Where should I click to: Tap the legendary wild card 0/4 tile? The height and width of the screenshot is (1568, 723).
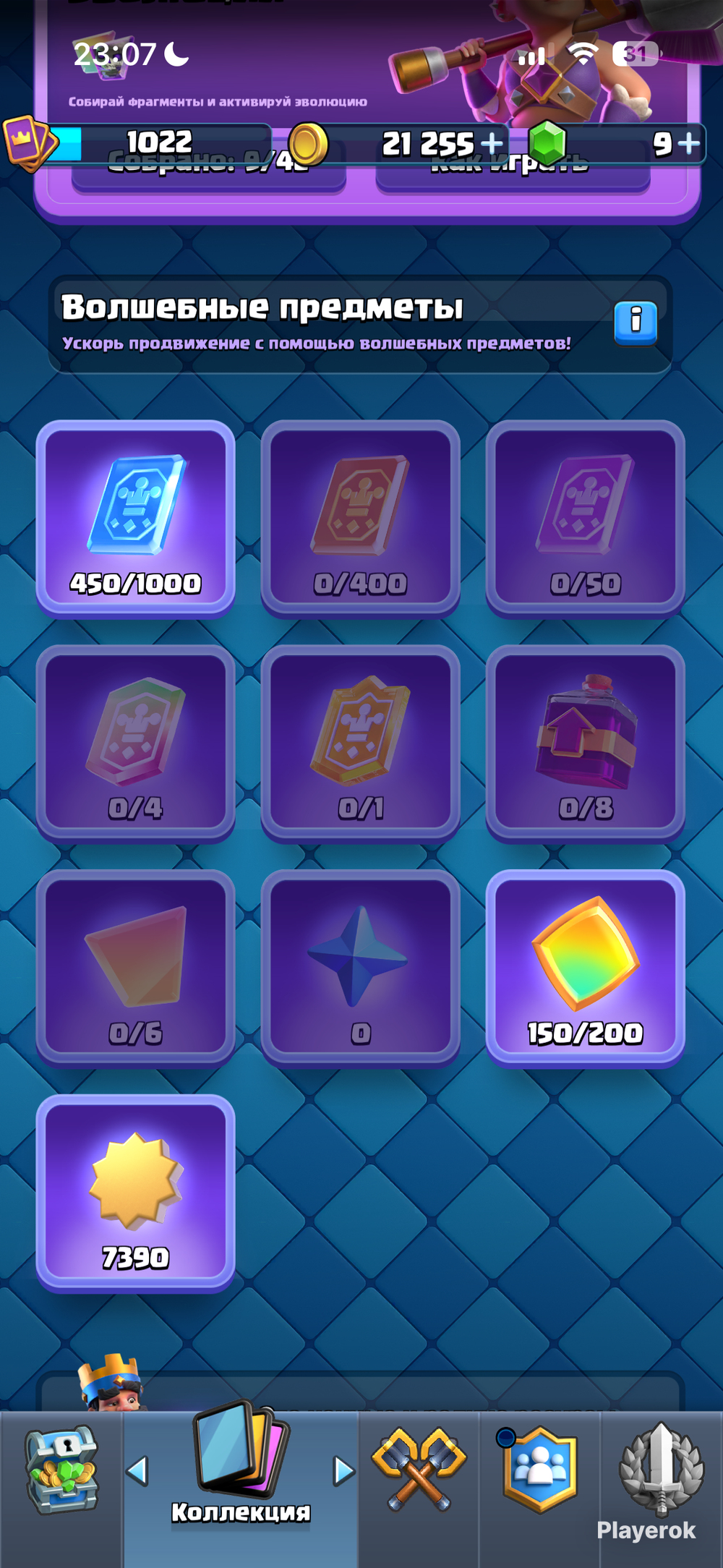pyautogui.click(x=135, y=743)
